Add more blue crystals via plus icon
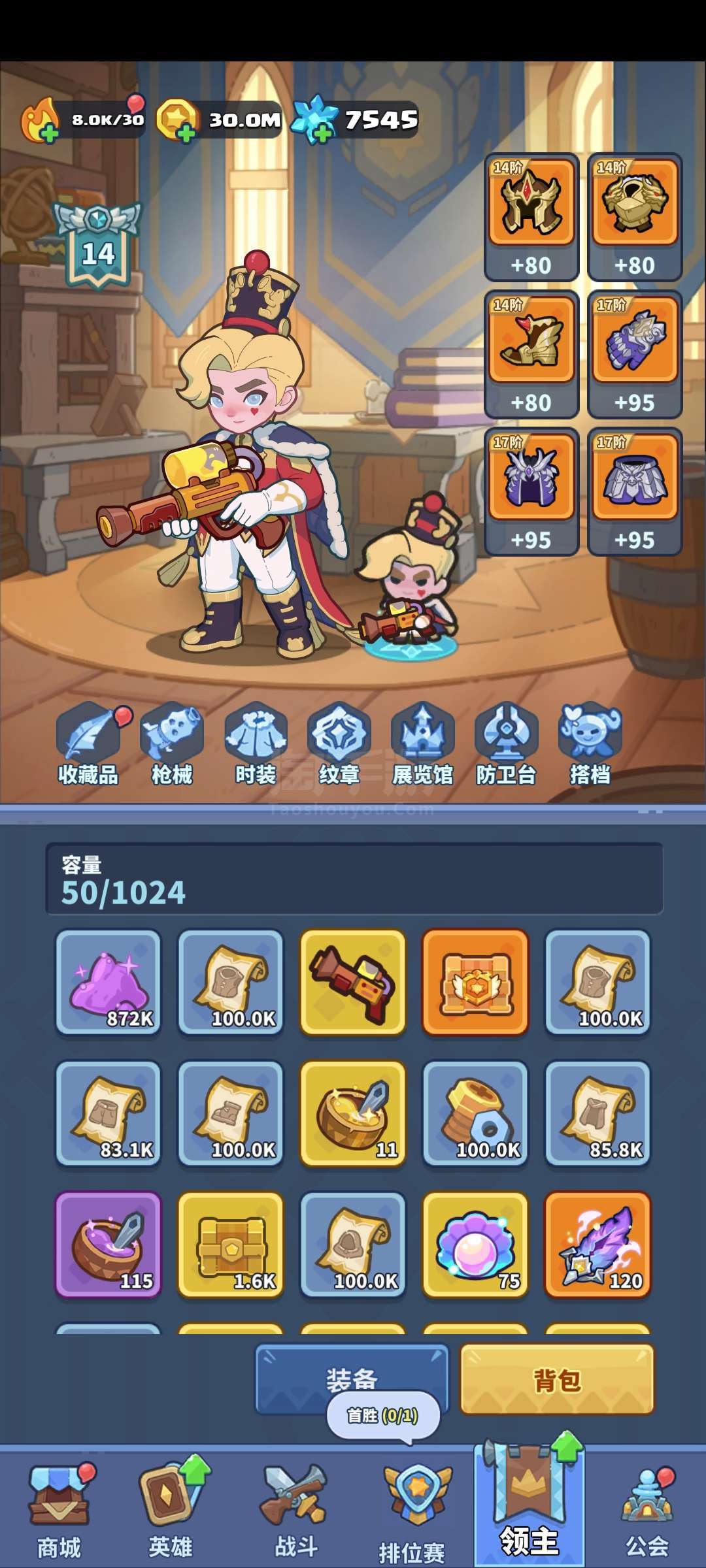This screenshot has height=1568, width=706. tap(322, 134)
